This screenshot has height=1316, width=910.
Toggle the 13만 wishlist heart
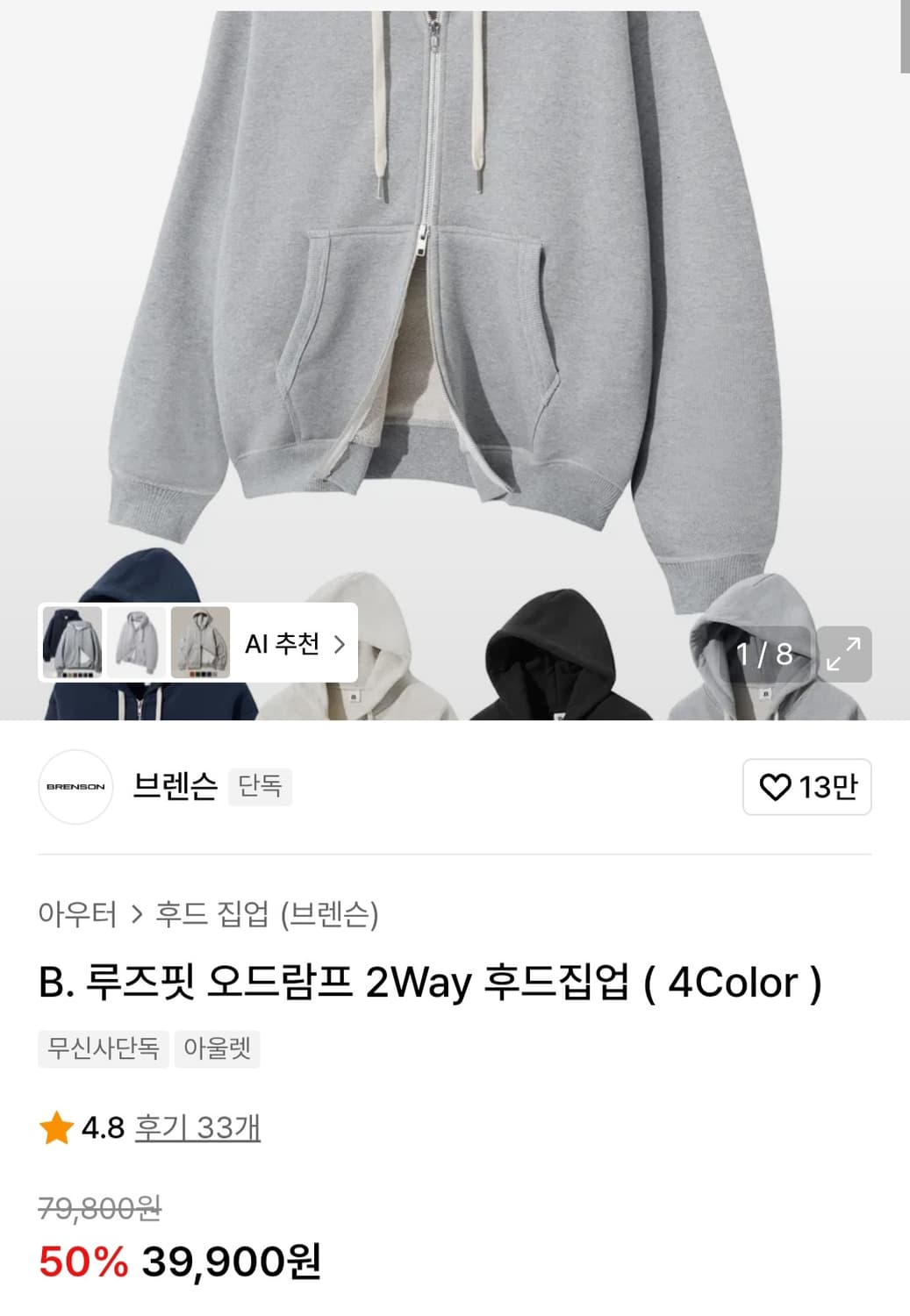coord(805,787)
